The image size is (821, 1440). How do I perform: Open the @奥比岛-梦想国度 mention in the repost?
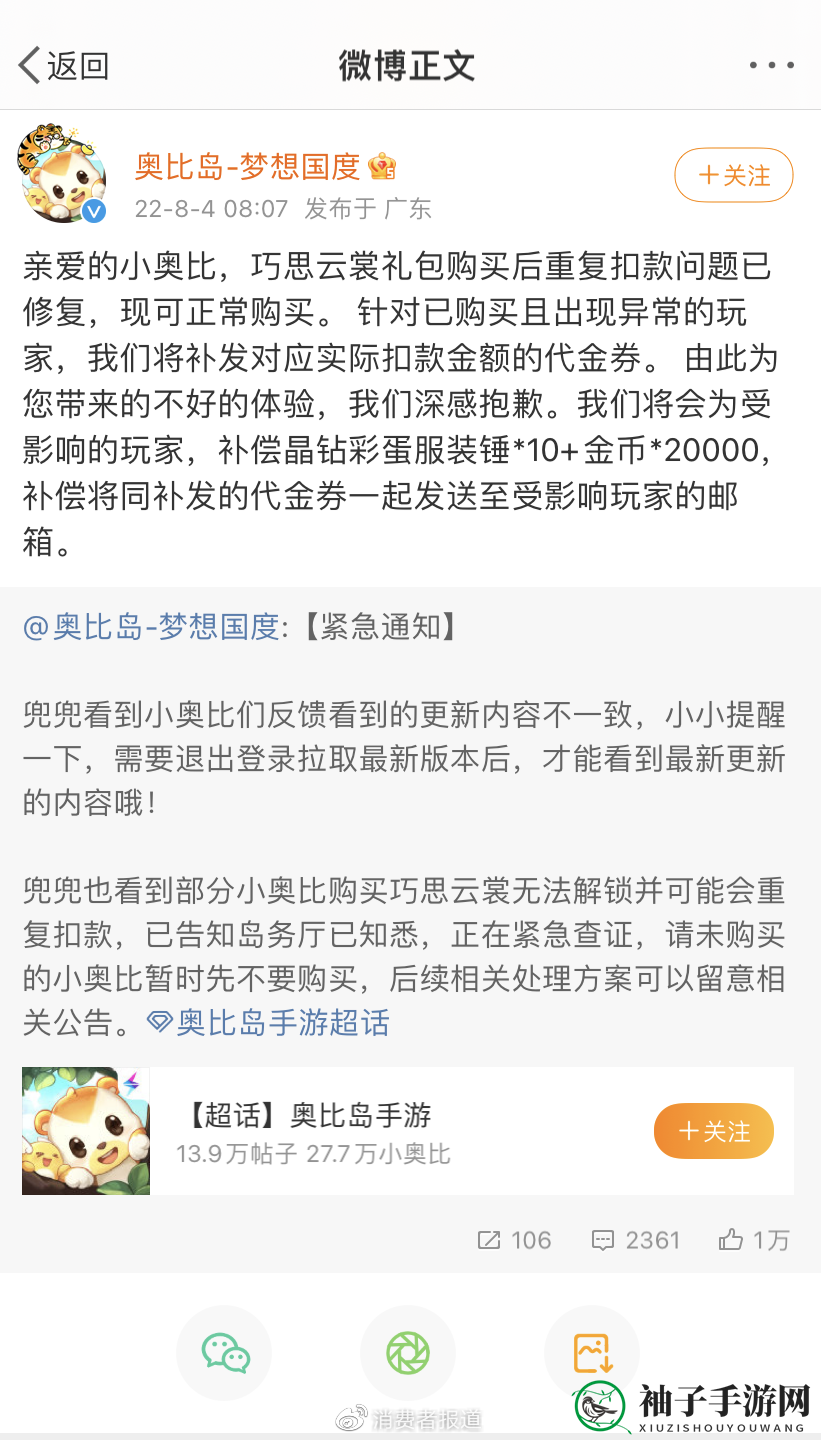click(x=150, y=627)
